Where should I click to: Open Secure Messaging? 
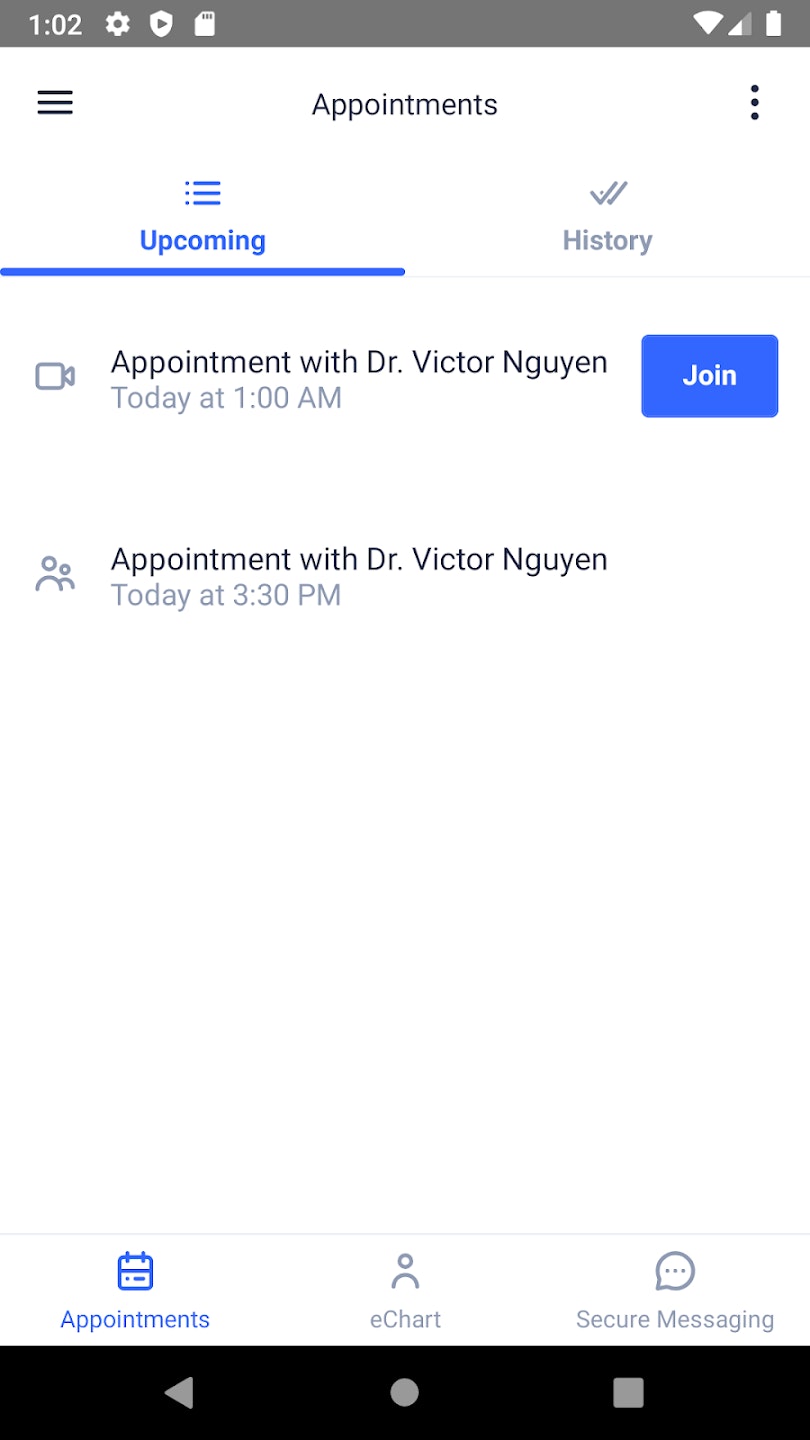click(x=675, y=1290)
